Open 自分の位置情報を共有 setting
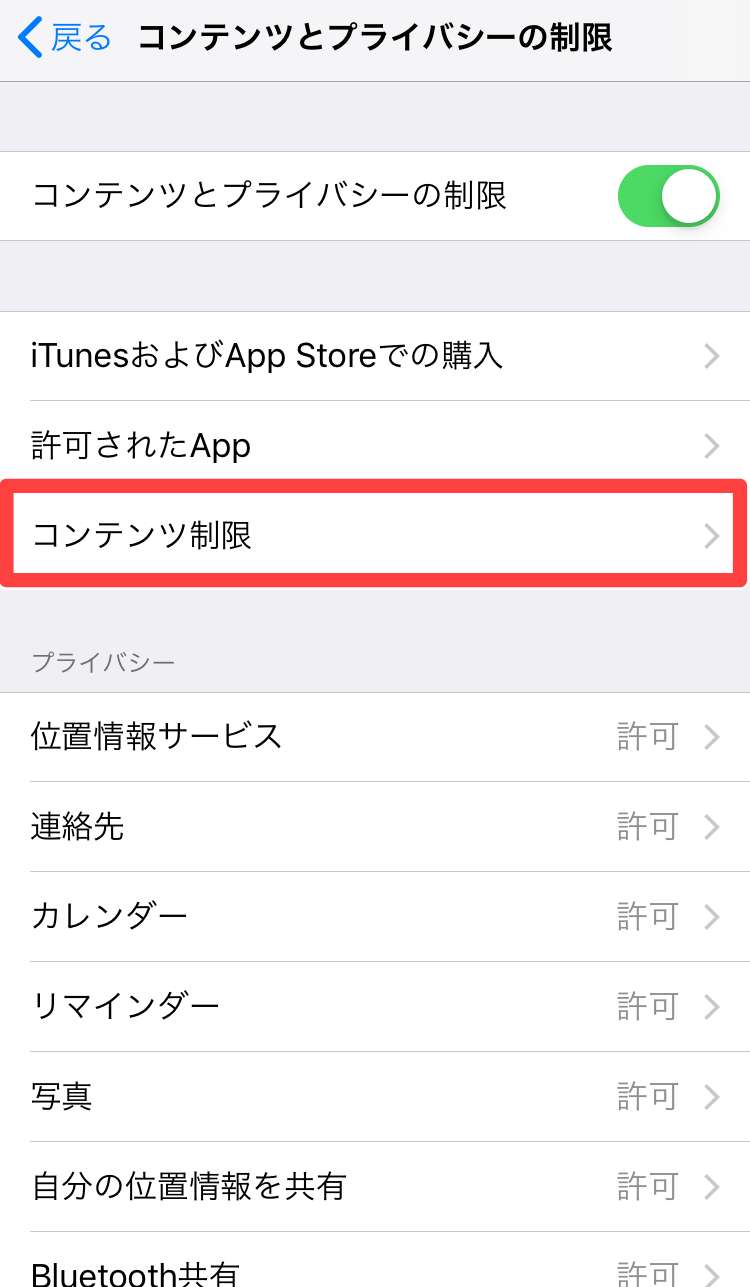Image resolution: width=750 pixels, height=1287 pixels. [375, 1187]
